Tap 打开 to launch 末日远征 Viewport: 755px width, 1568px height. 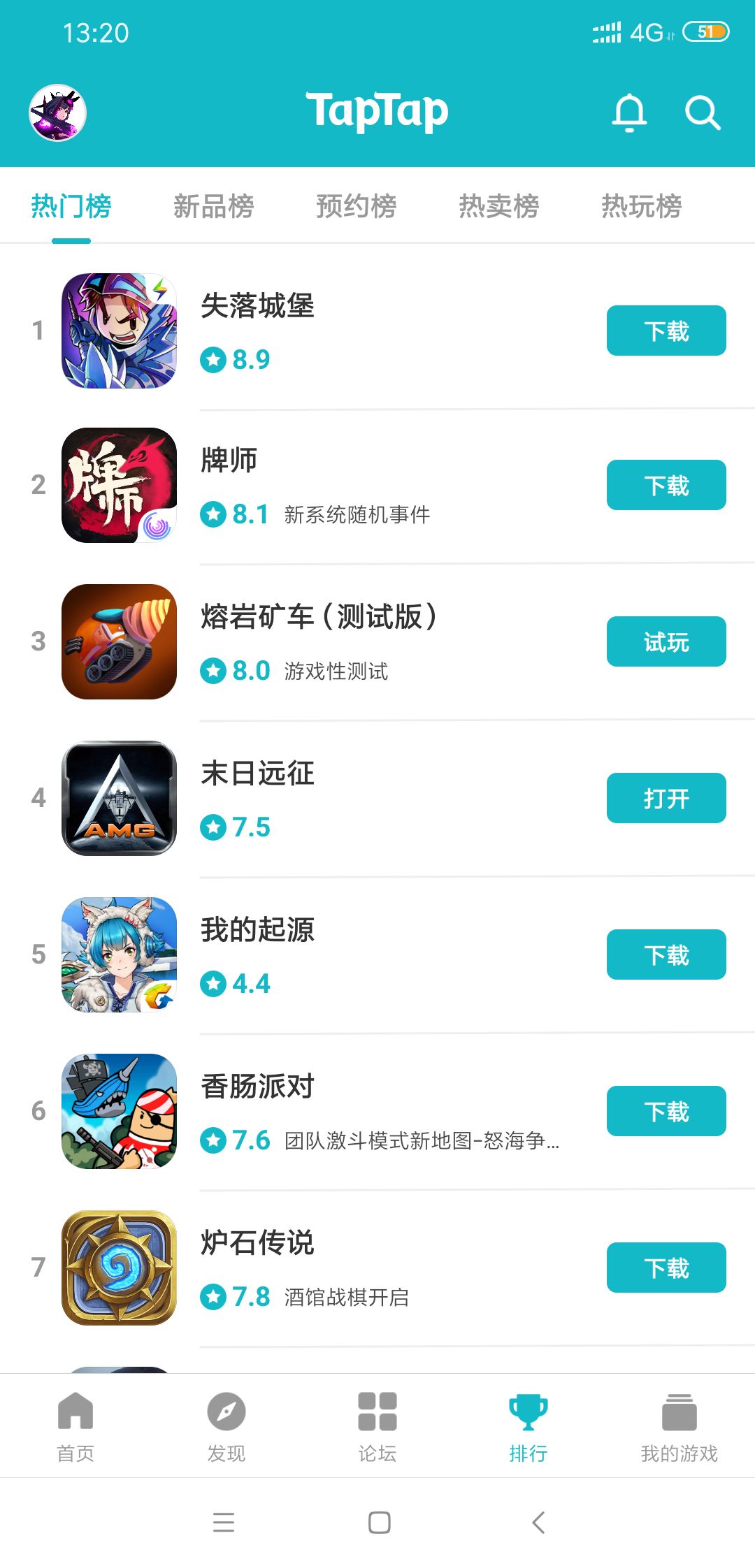(665, 798)
